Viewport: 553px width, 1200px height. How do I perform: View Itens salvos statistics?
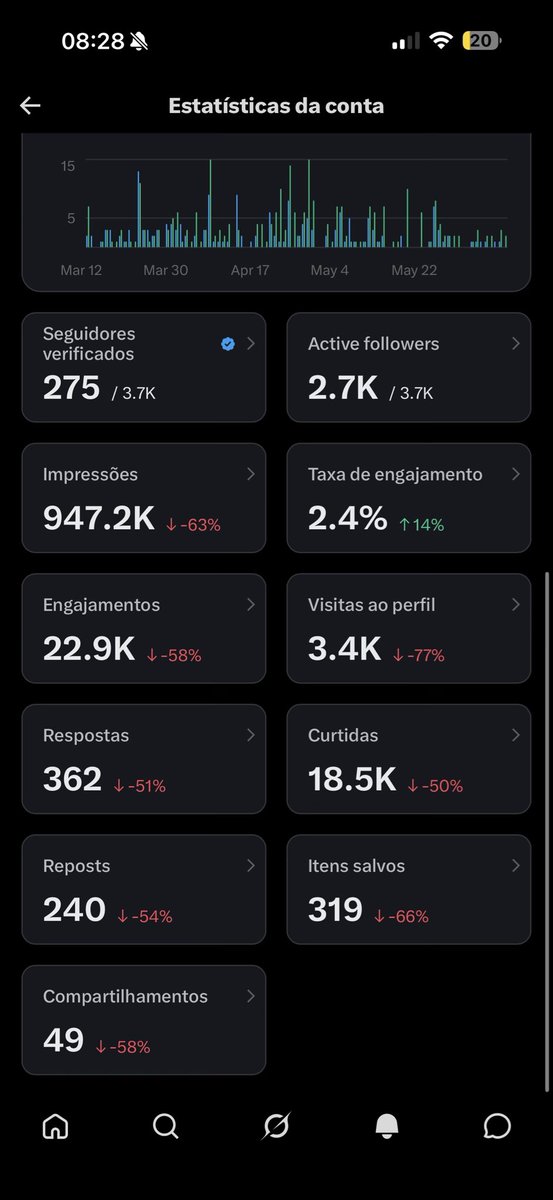pyautogui.click(x=409, y=889)
